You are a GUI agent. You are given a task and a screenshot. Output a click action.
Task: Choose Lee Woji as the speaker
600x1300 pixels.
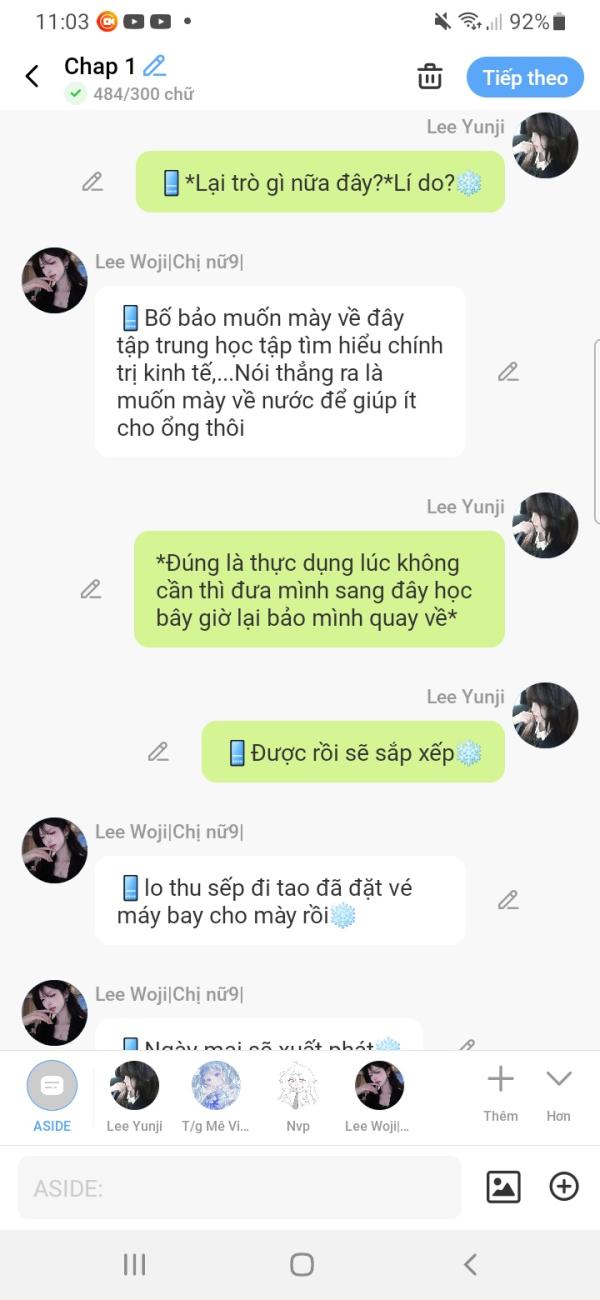[x=379, y=1095]
